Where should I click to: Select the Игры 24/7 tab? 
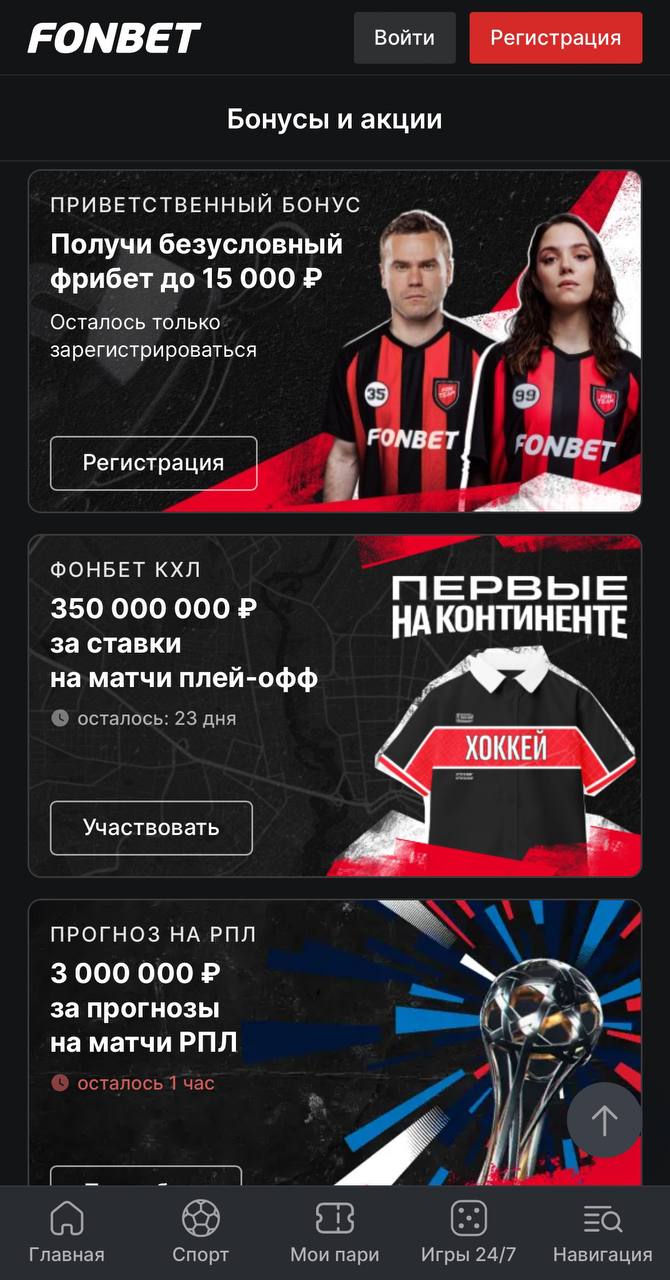(469, 1233)
